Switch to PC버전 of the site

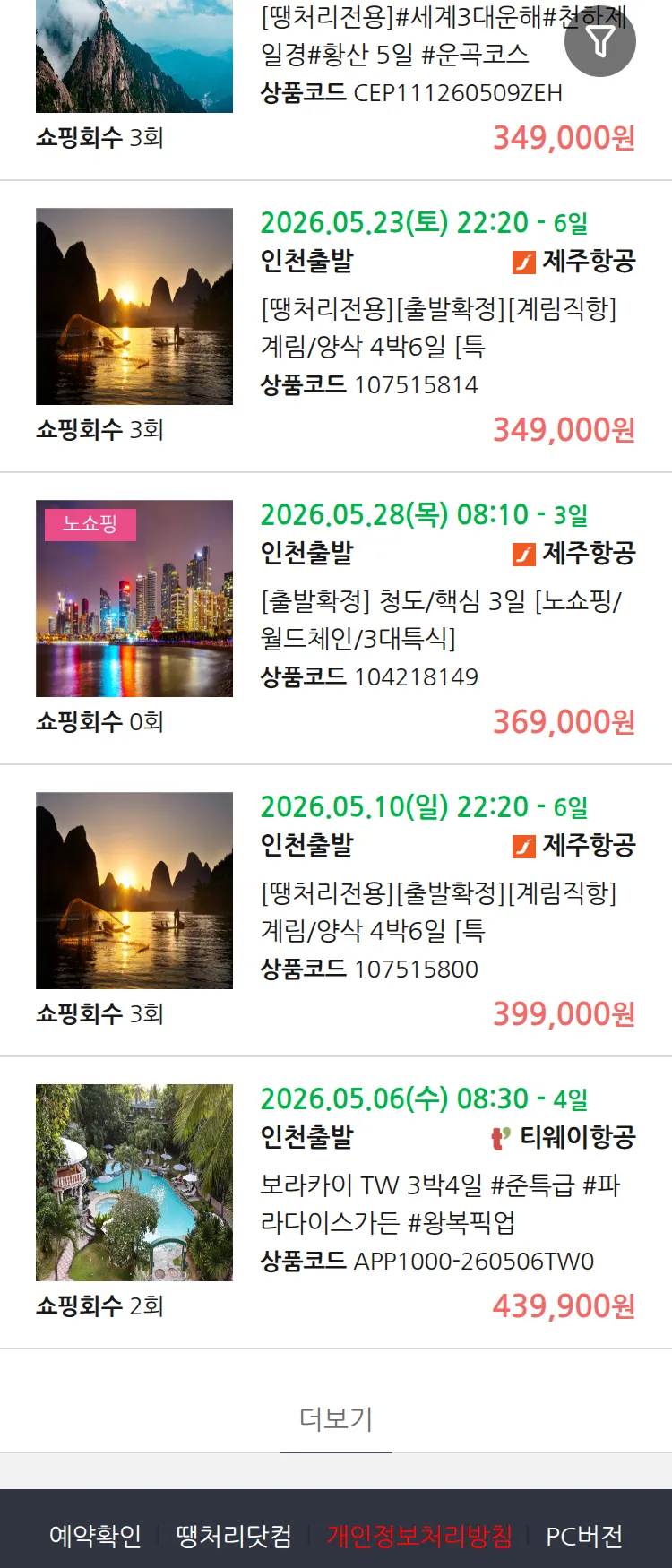coord(584,1536)
